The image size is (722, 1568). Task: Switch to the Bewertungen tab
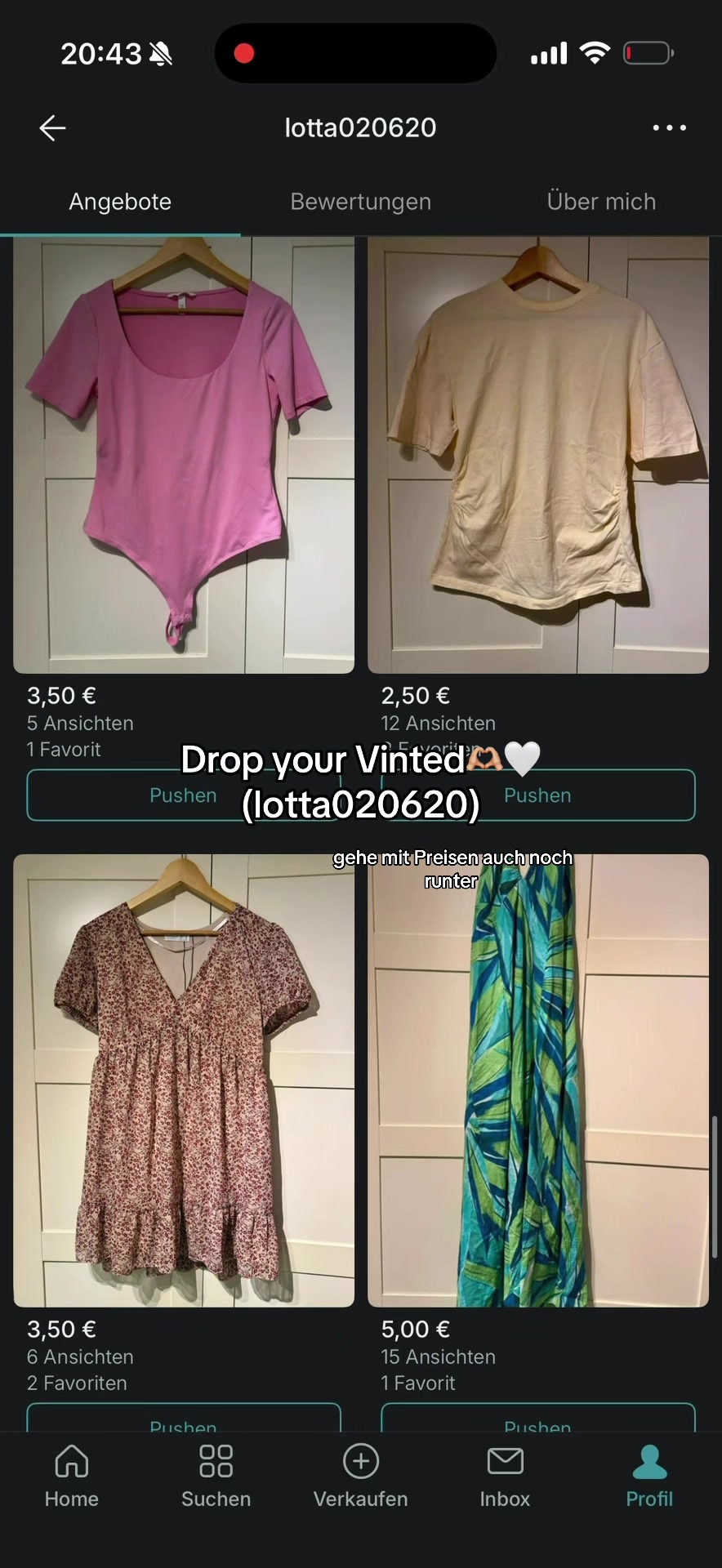360,202
